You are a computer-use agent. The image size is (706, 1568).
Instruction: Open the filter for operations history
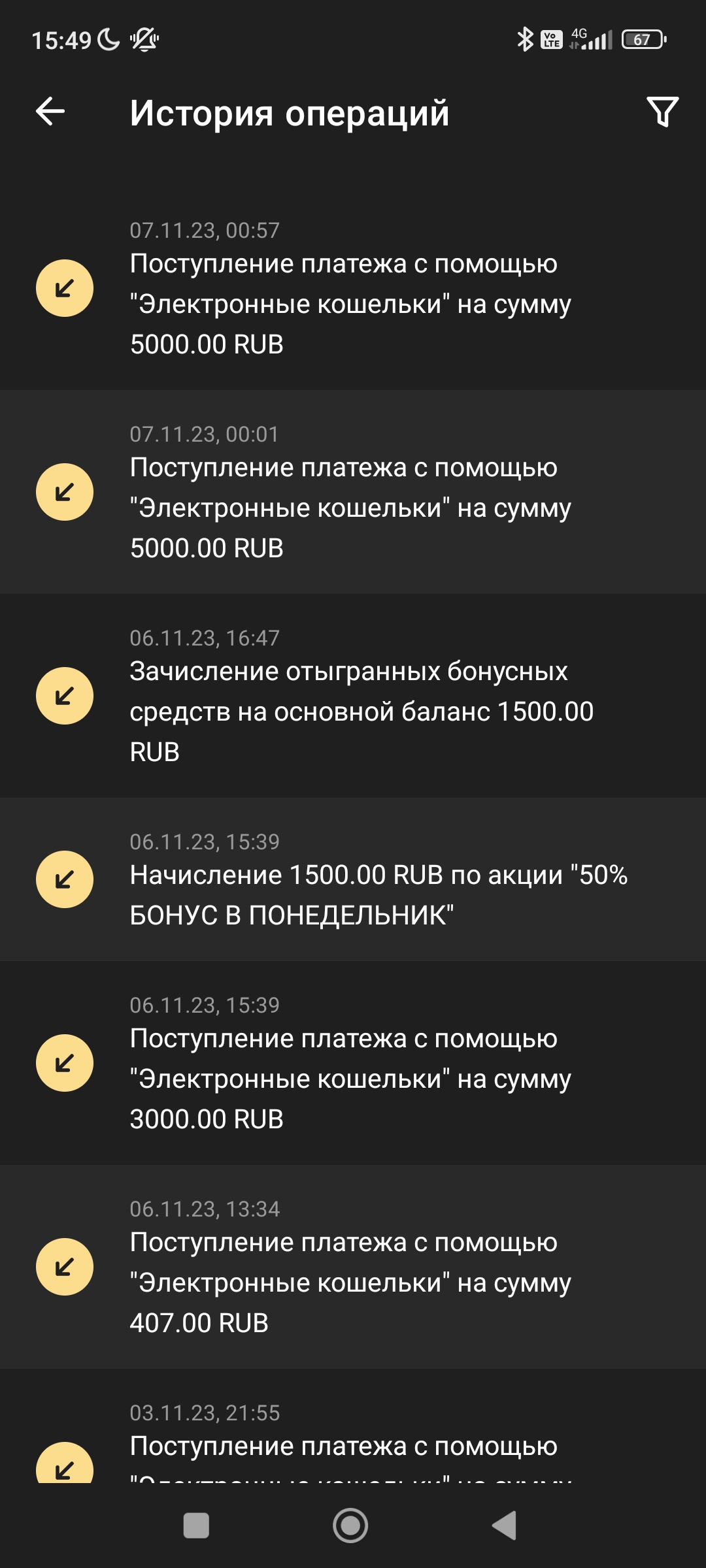coord(662,112)
